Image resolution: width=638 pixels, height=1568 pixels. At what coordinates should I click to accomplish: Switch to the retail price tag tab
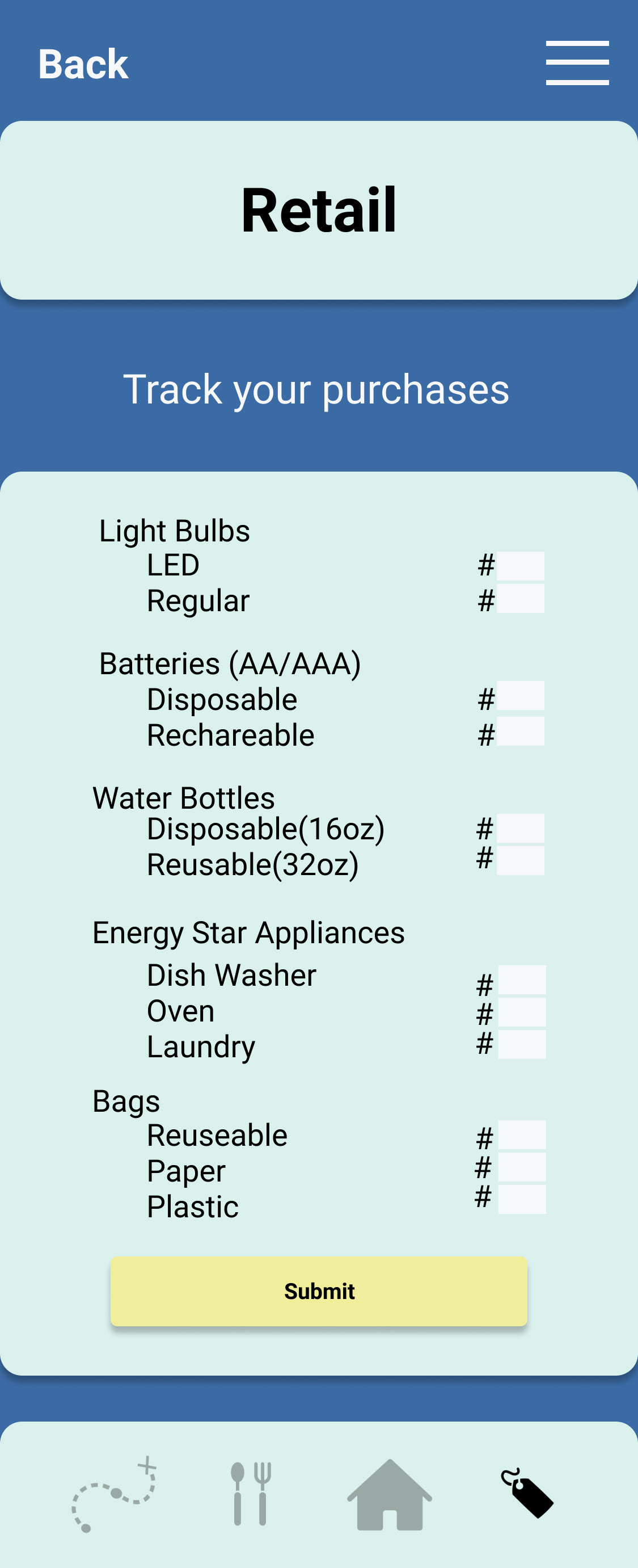click(527, 1493)
